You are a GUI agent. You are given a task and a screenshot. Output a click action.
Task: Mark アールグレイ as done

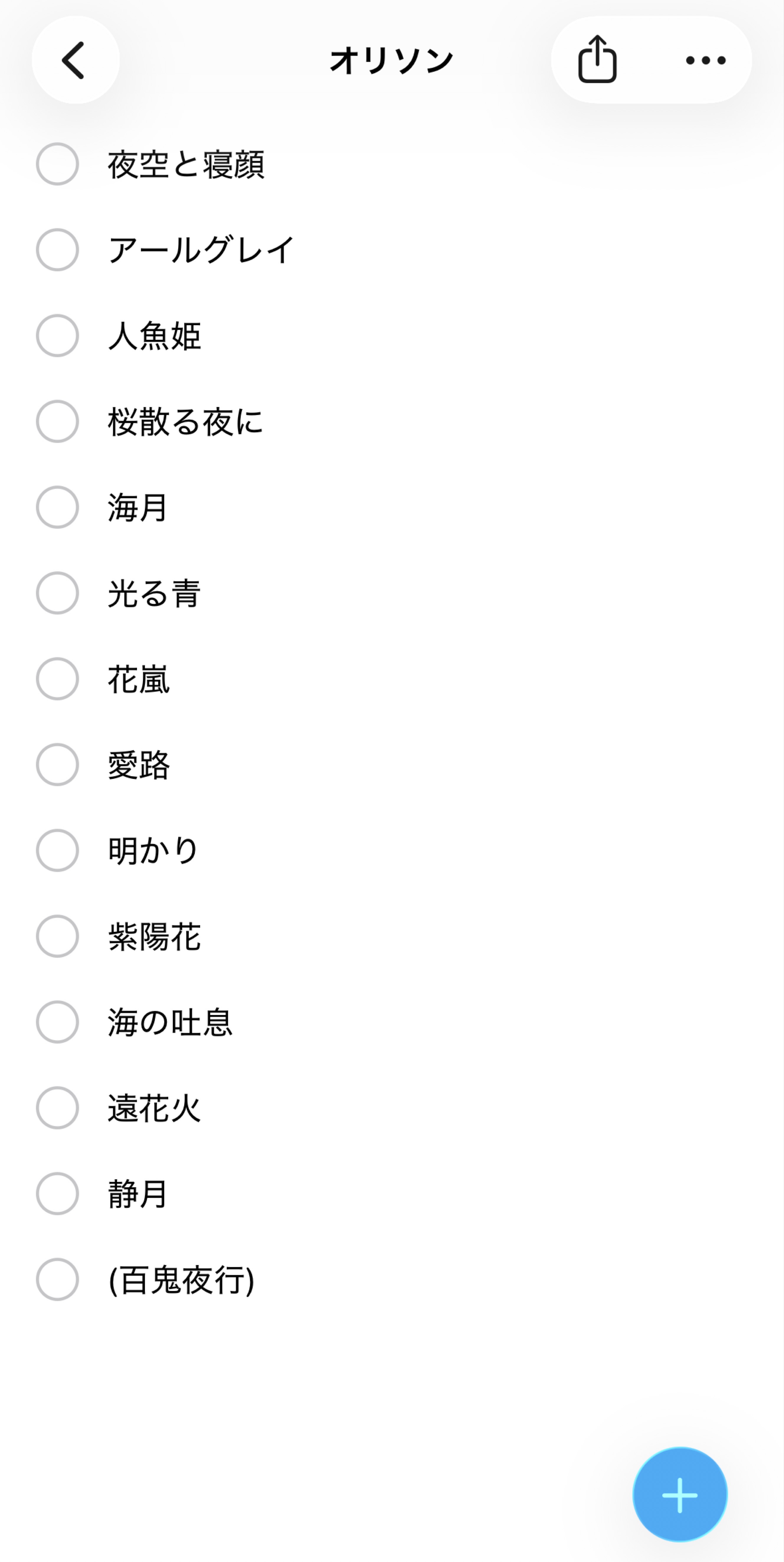point(58,250)
